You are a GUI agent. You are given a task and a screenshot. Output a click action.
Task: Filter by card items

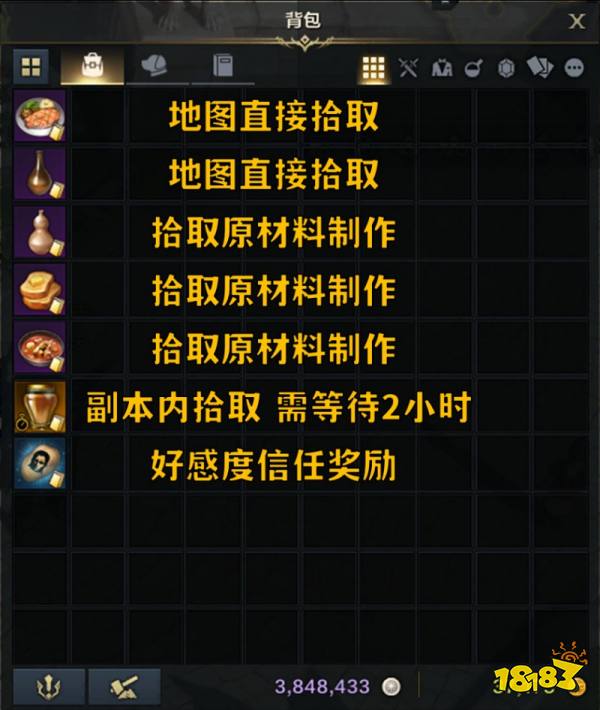click(540, 68)
